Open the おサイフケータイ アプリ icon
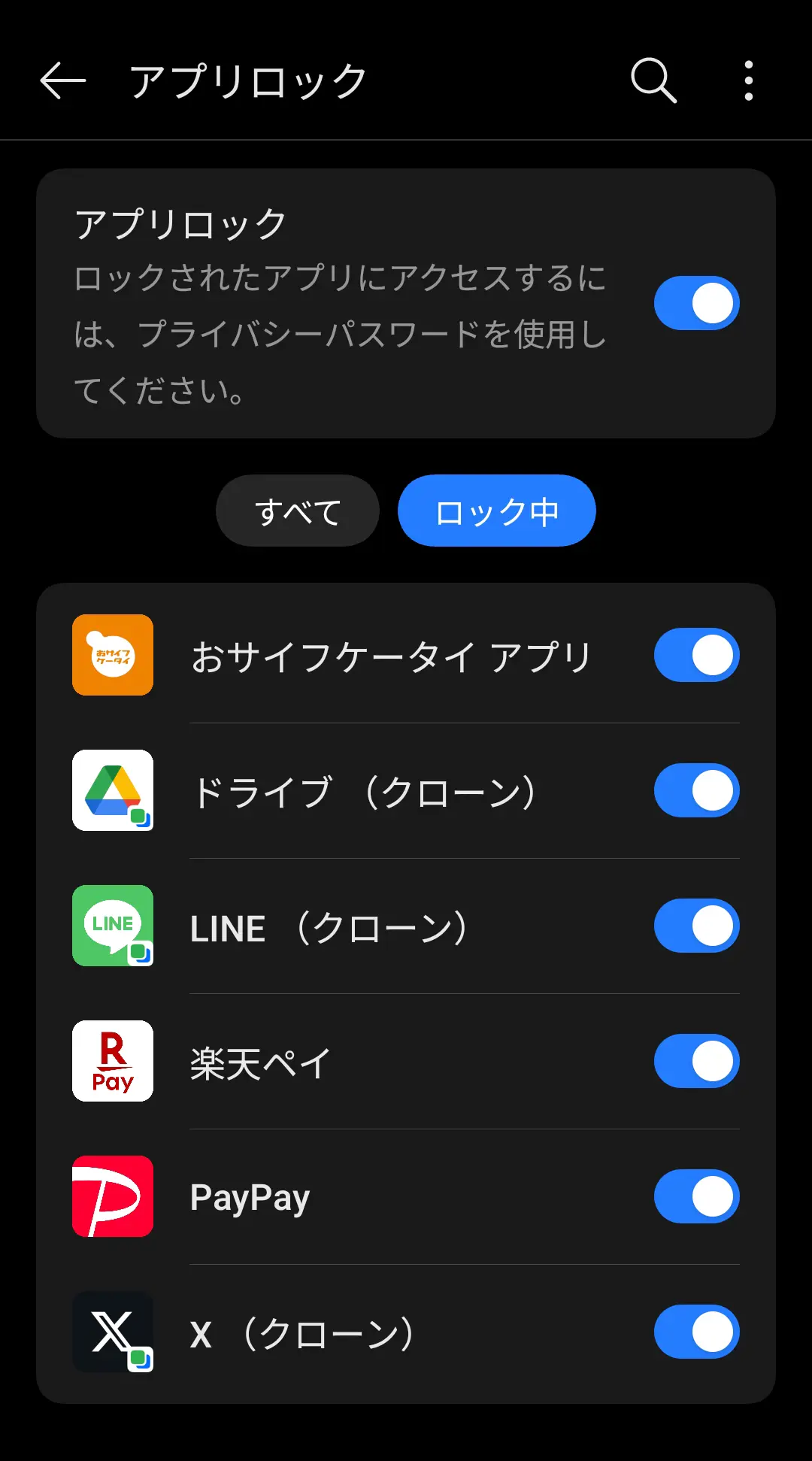Image resolution: width=812 pixels, height=1461 pixels. [x=112, y=655]
